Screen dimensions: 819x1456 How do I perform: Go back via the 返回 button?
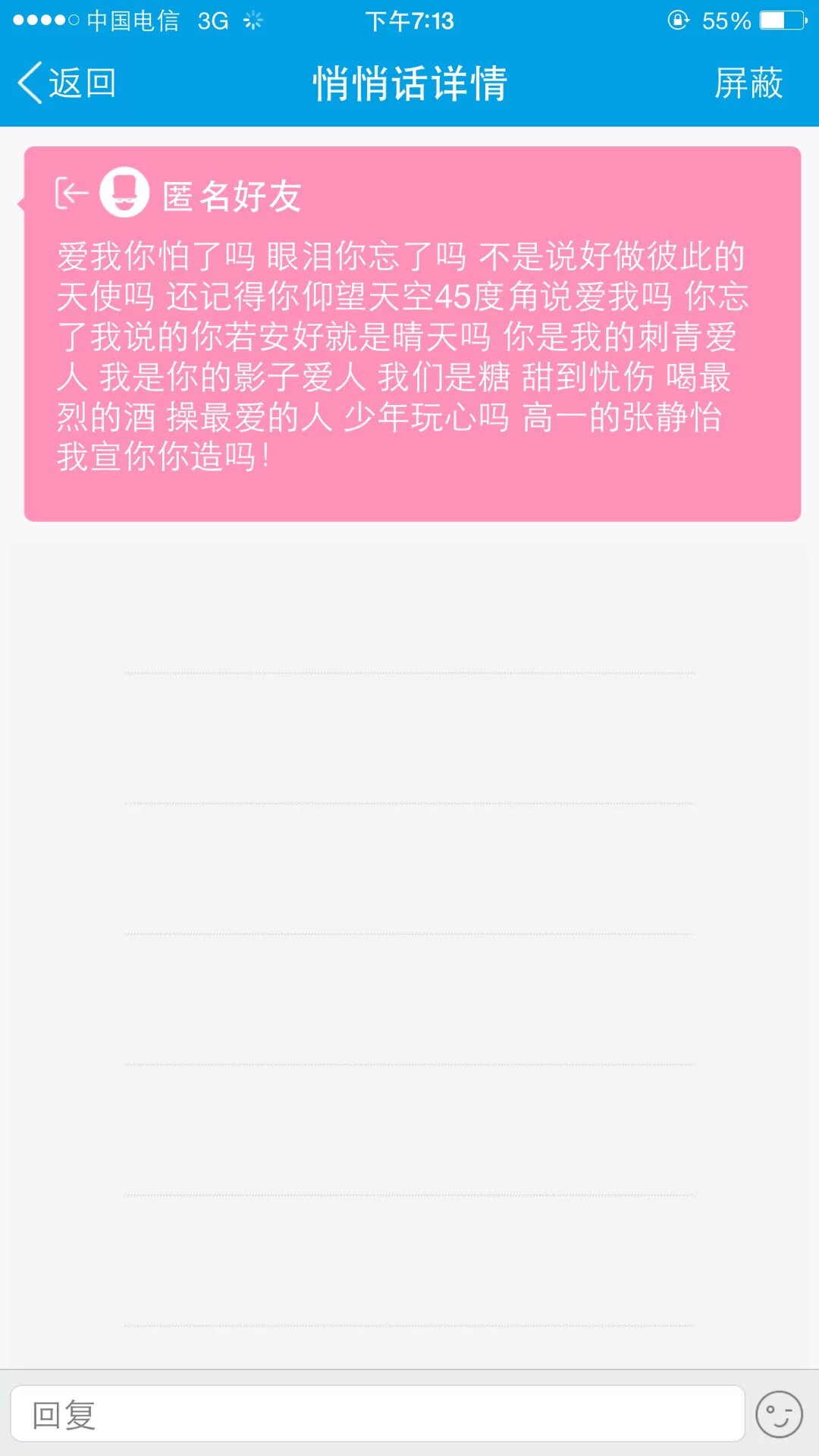coord(67,83)
